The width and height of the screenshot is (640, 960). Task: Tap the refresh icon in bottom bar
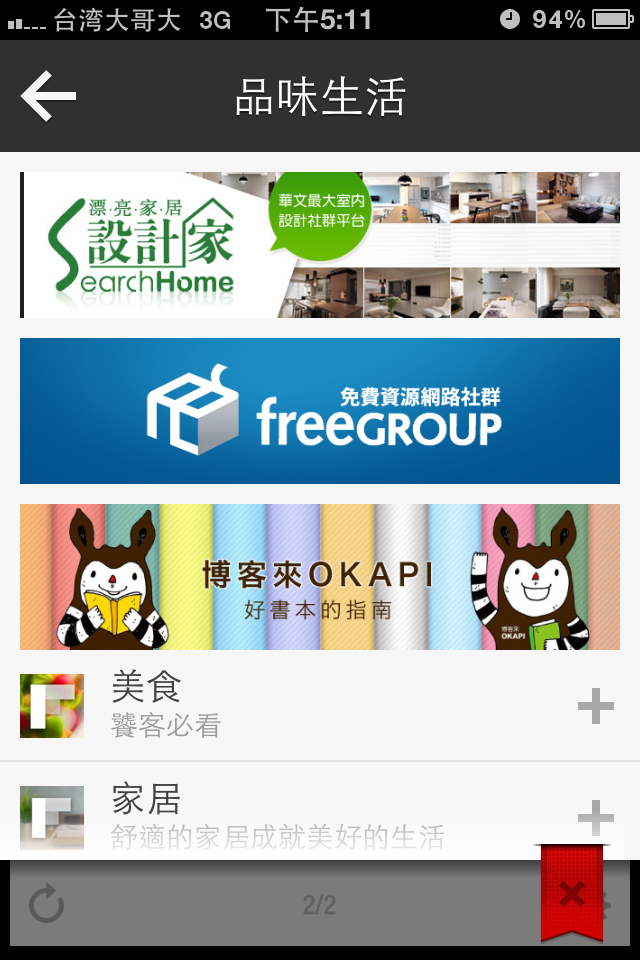(46, 905)
